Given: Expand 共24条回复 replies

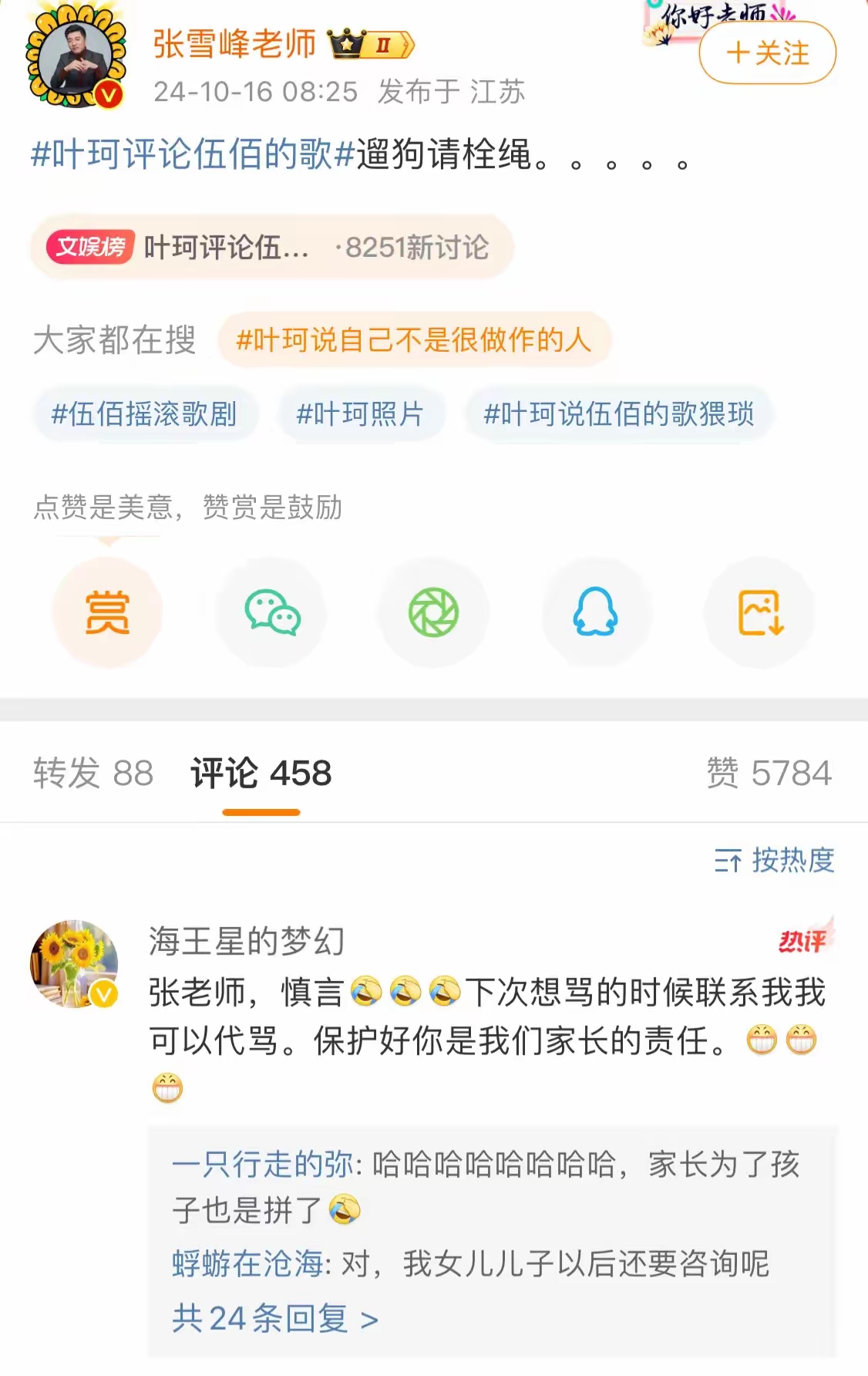Looking at the screenshot, I should [275, 1318].
